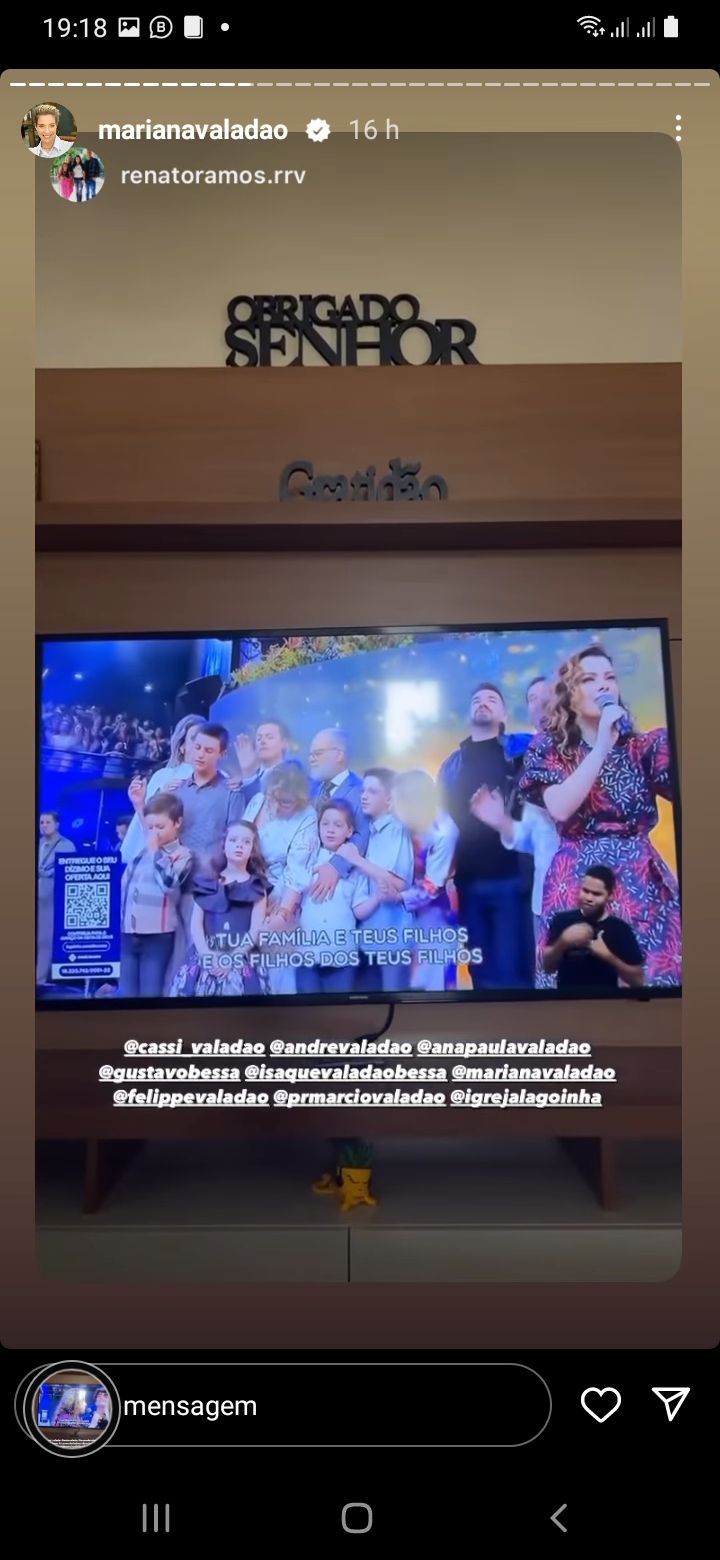
Task: Open the @prmarciovaladao mention
Action: tap(358, 1097)
